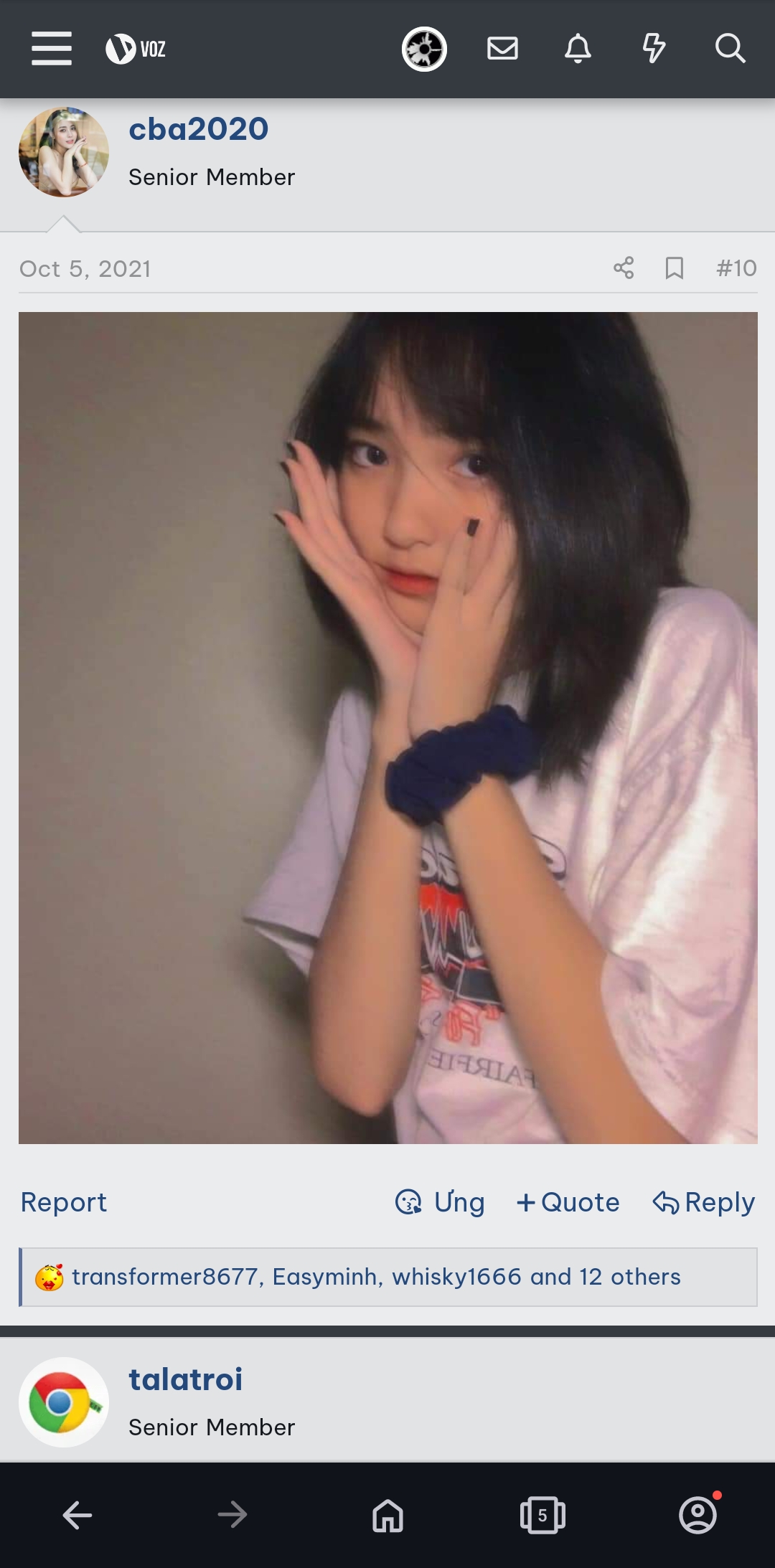The width and height of the screenshot is (775, 1568).
Task: Tap cba2020's avatar picture
Action: [64, 152]
